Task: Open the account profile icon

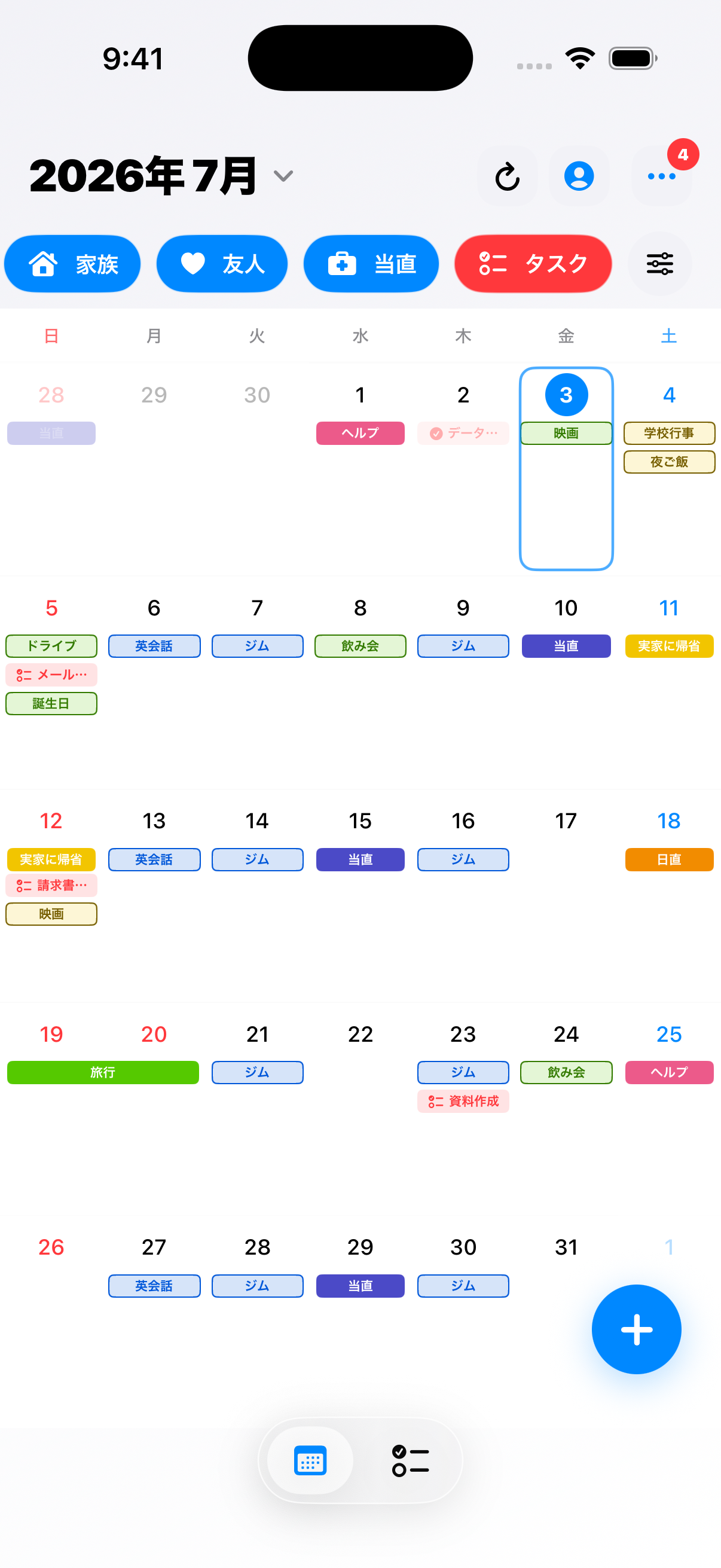Action: coord(579,176)
